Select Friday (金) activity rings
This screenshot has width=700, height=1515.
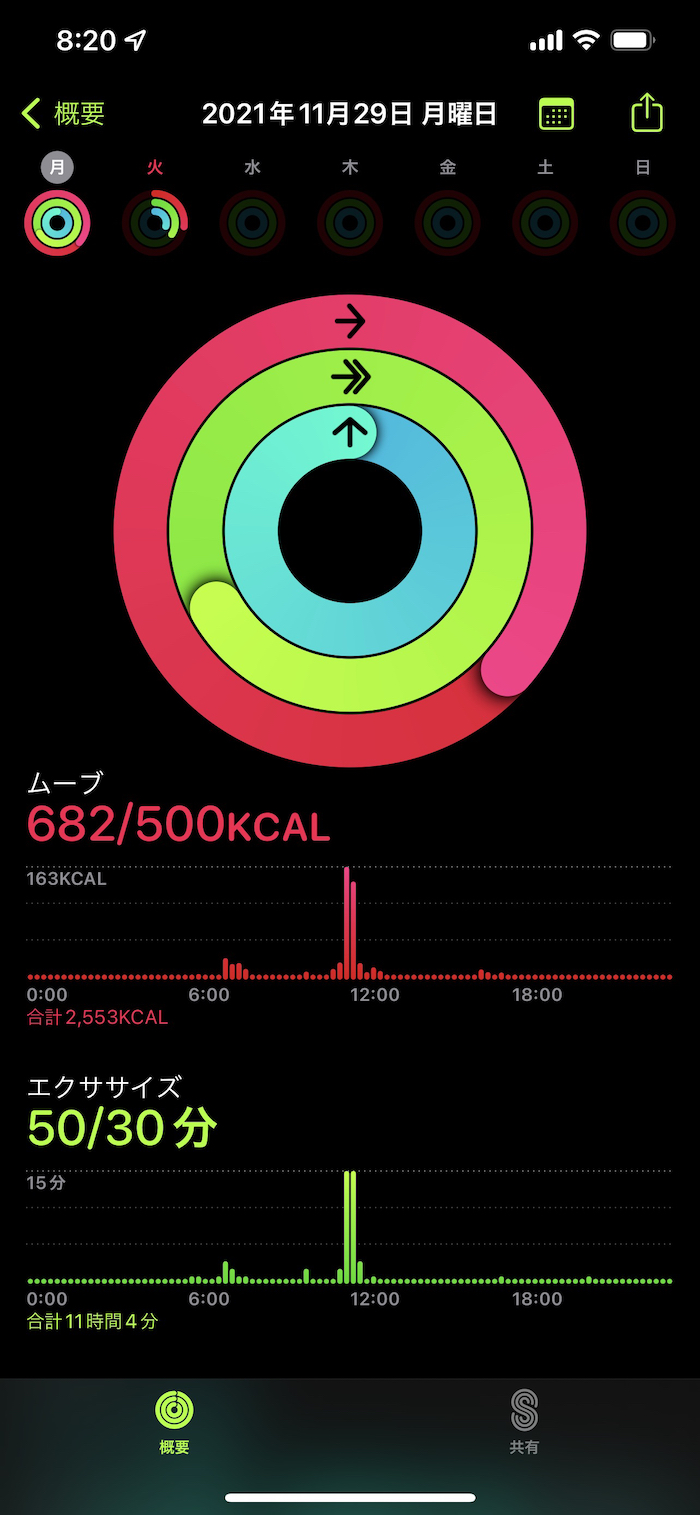pyautogui.click(x=447, y=222)
